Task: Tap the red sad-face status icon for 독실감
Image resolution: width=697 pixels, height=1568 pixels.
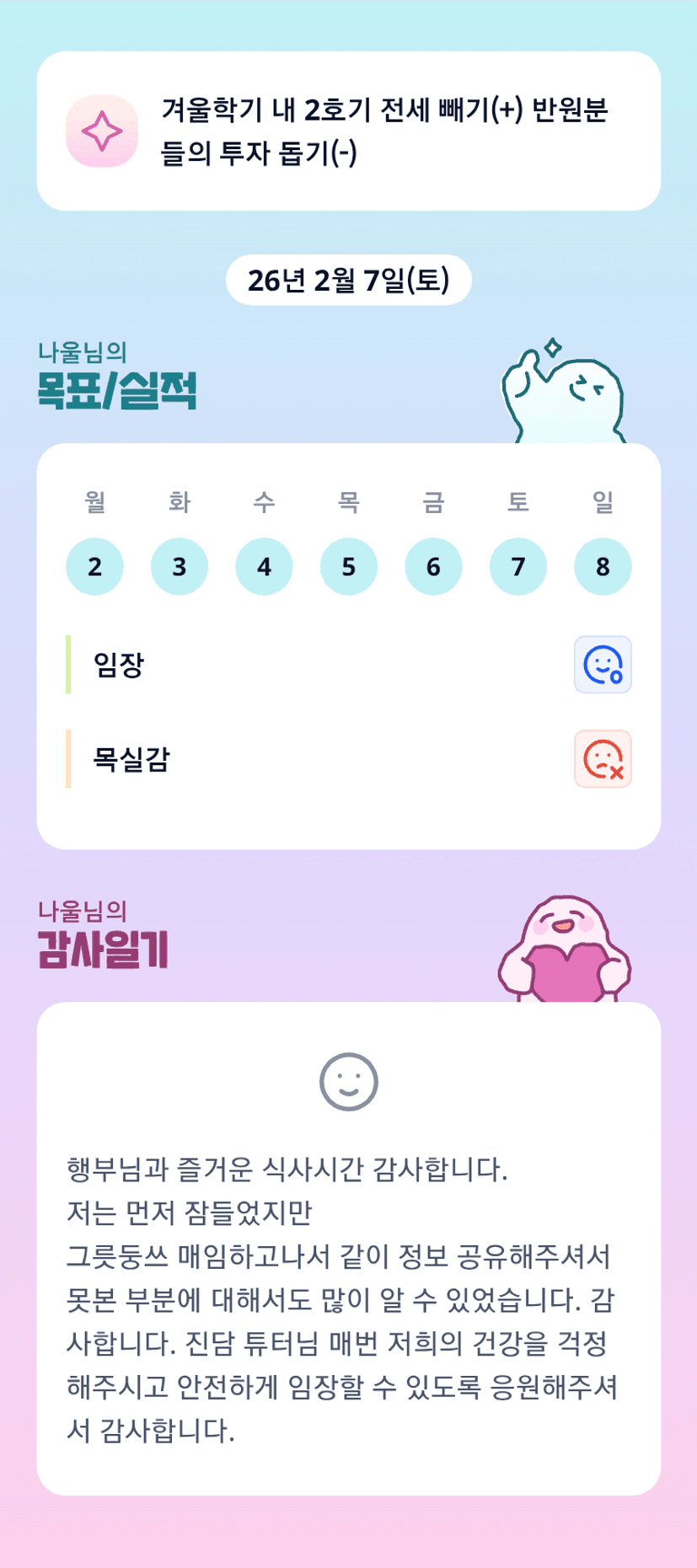Action: tap(603, 759)
